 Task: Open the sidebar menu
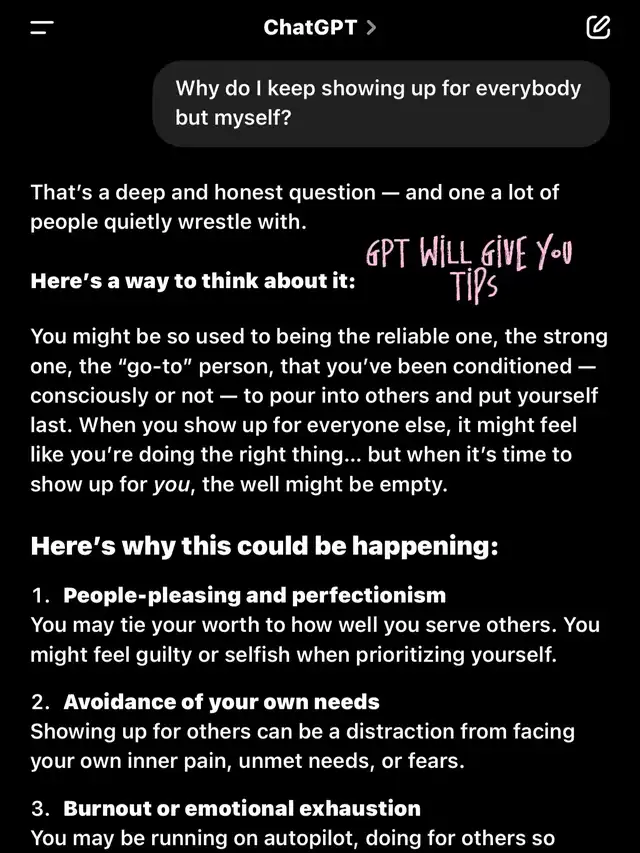tap(42, 28)
